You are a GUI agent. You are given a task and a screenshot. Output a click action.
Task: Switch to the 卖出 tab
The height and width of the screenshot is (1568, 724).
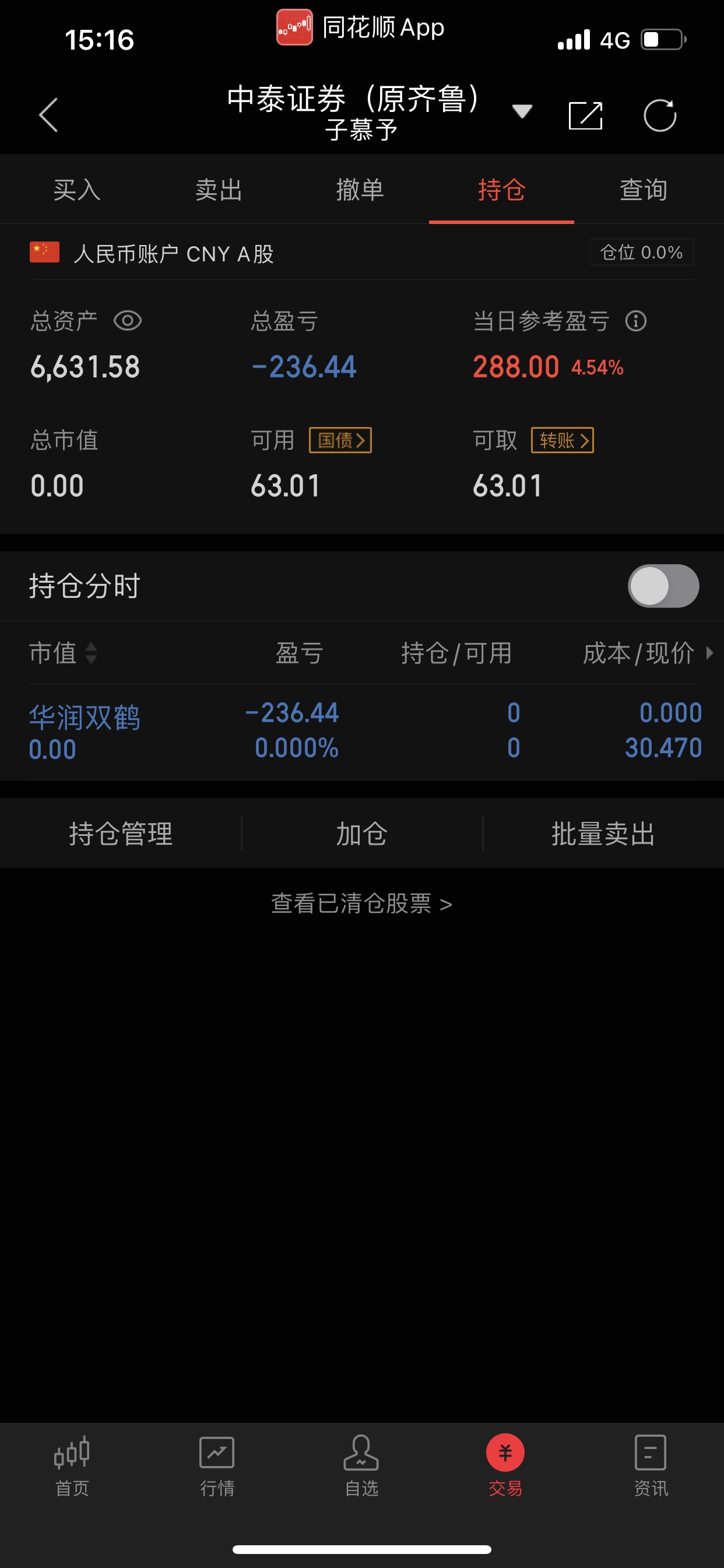[219, 190]
